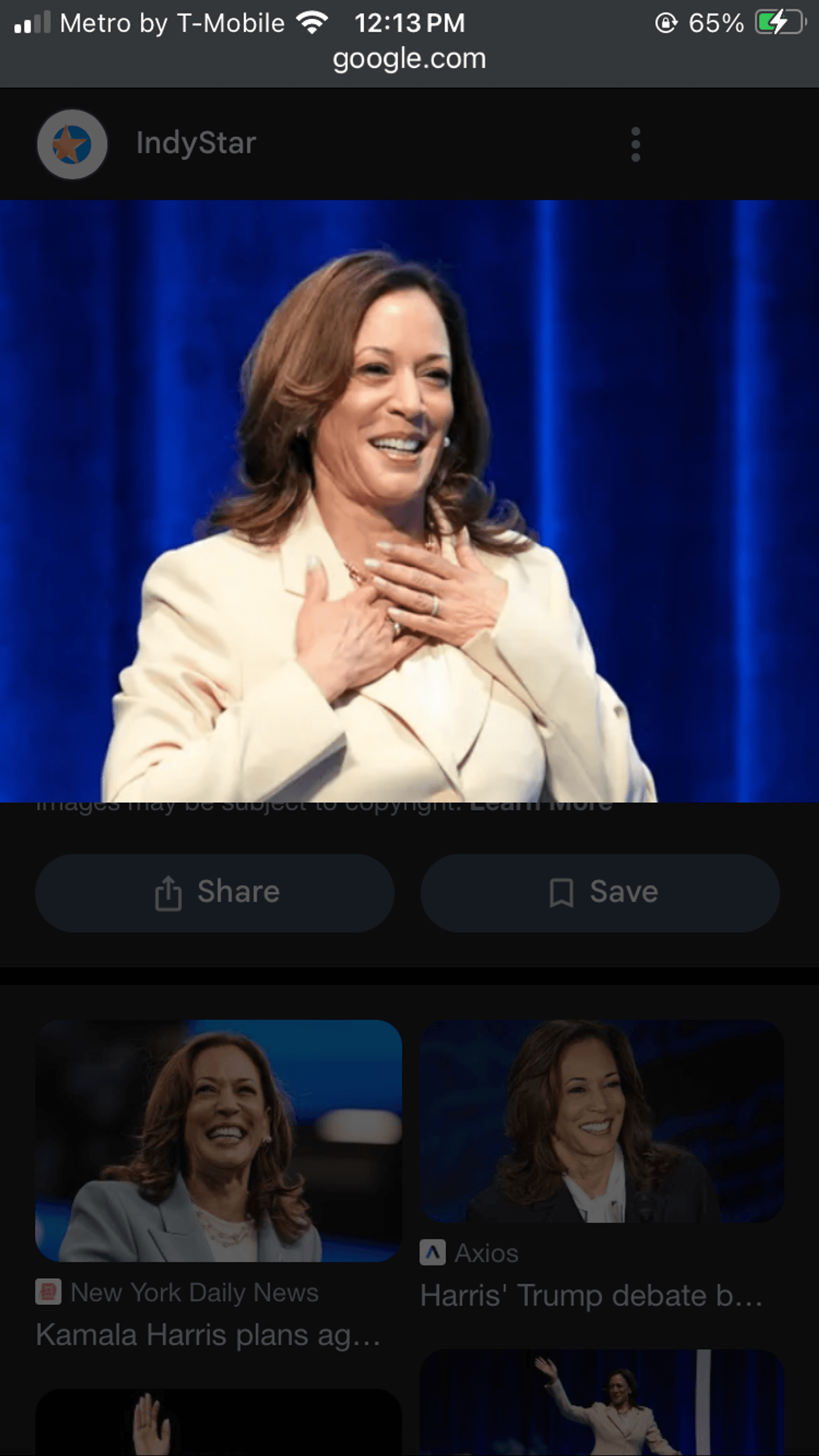Open the New York Daily News image result

coord(218,1140)
